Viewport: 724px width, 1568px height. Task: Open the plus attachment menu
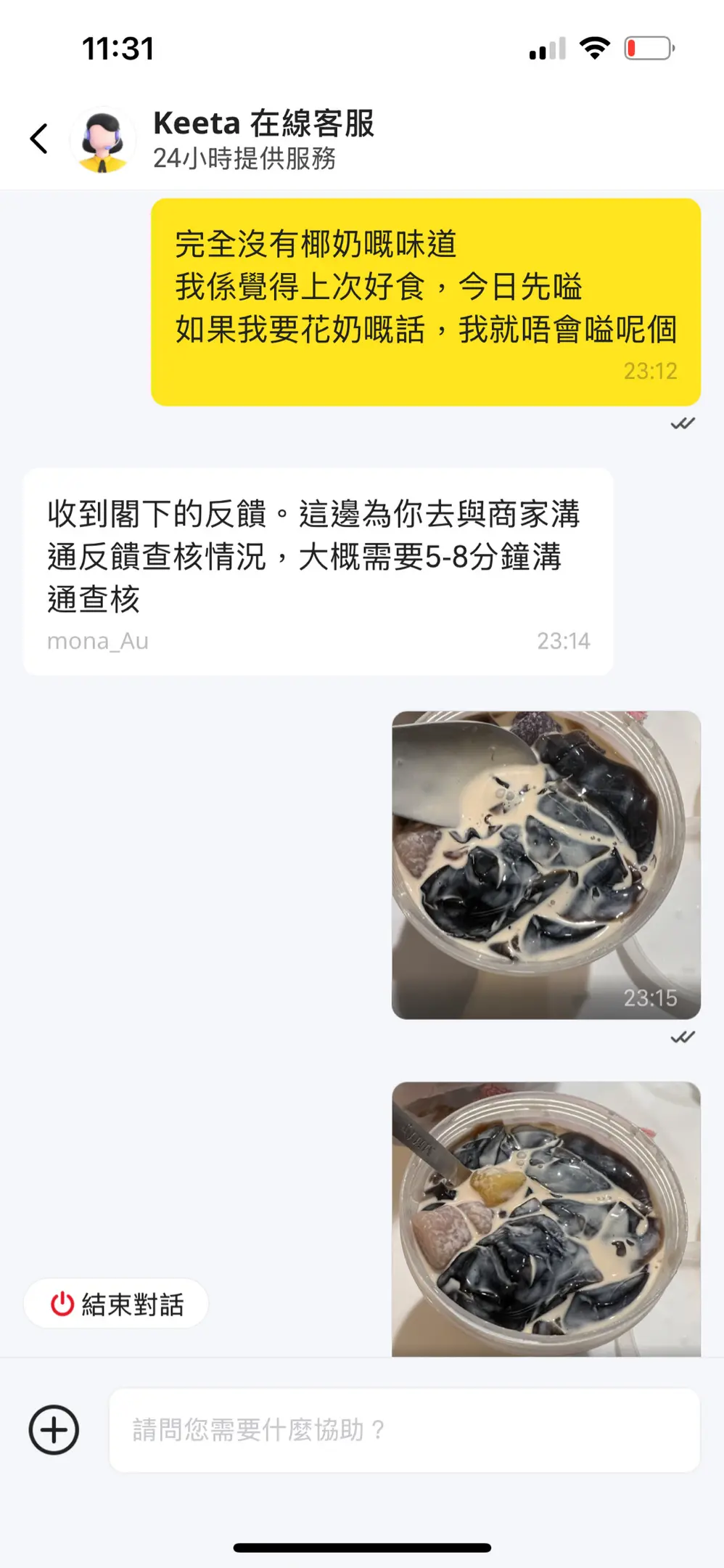(x=54, y=1429)
